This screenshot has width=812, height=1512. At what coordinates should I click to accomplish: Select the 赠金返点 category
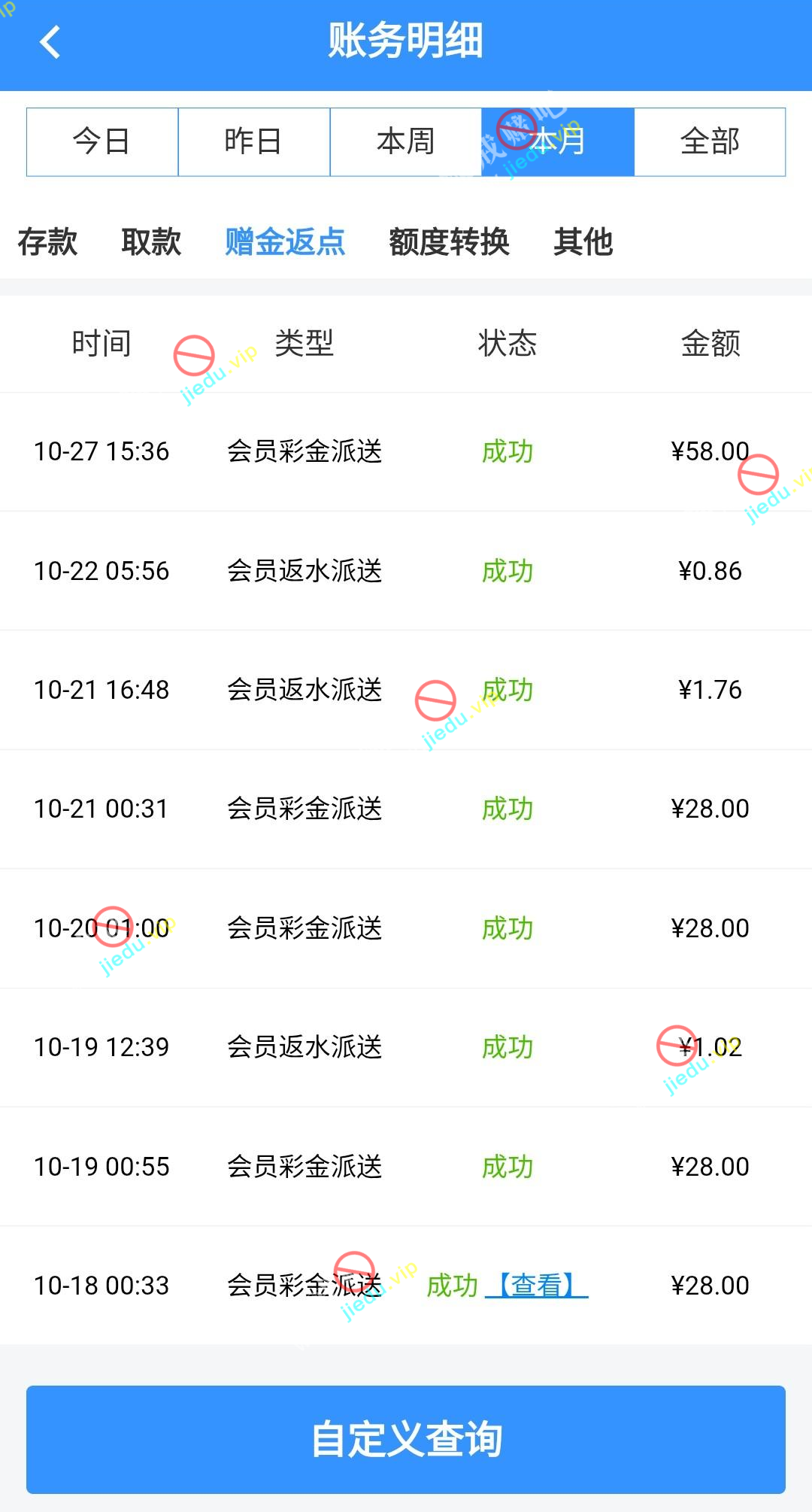(x=285, y=242)
